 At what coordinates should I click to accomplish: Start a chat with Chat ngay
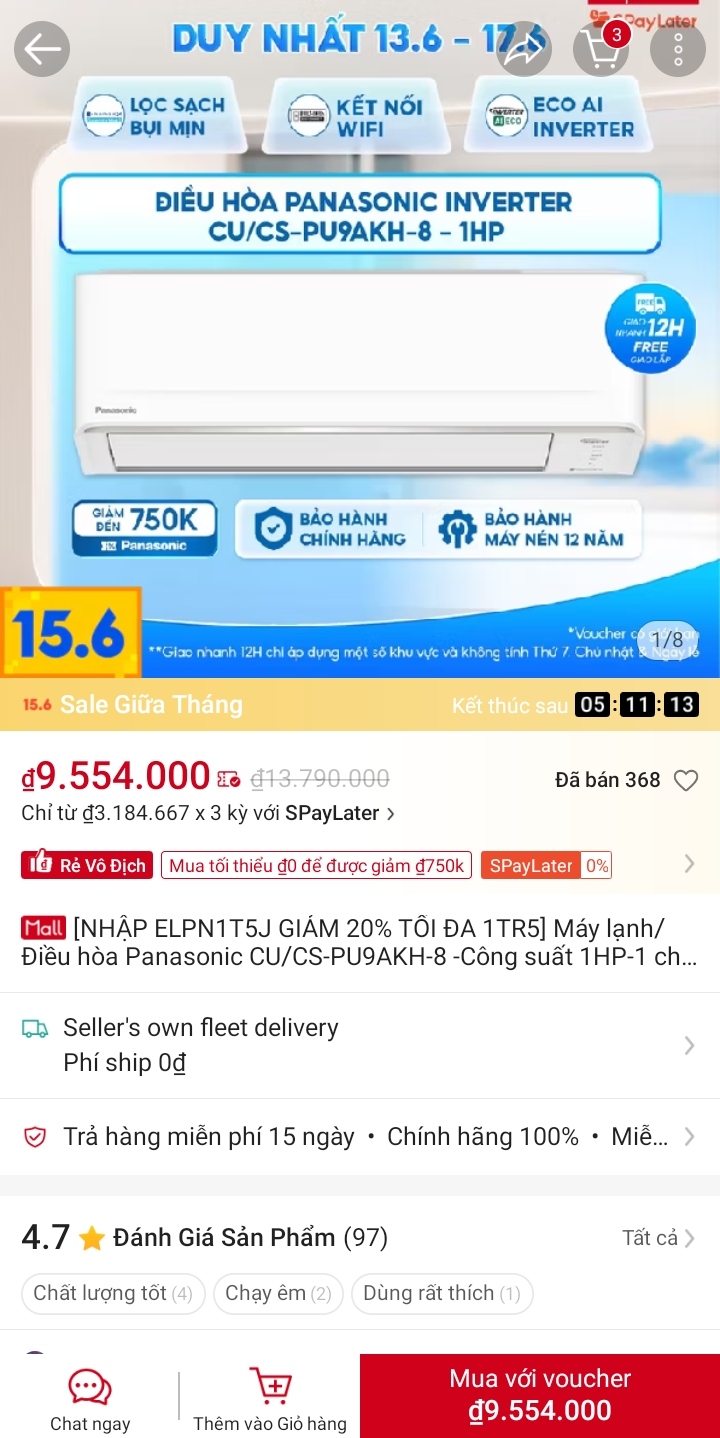pos(90,1397)
